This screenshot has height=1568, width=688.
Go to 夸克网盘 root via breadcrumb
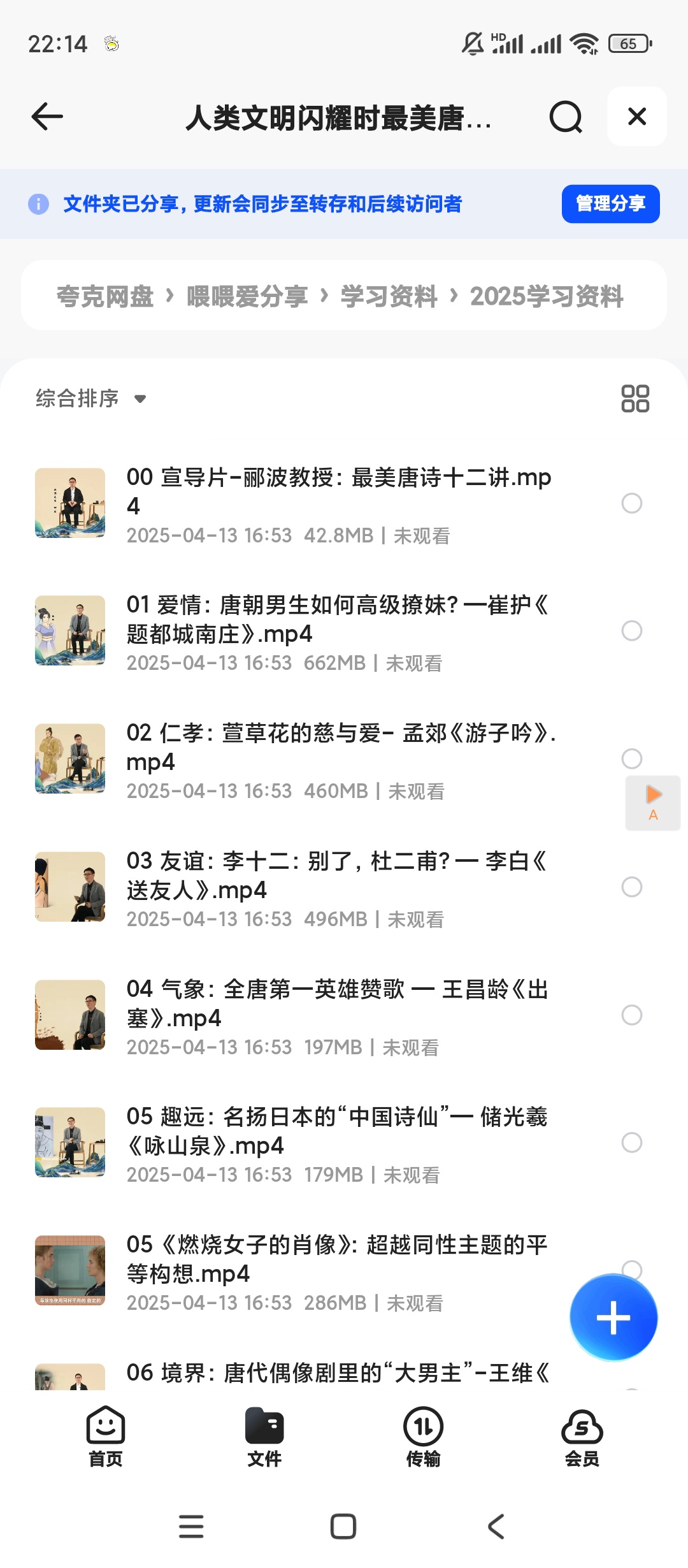click(x=106, y=295)
